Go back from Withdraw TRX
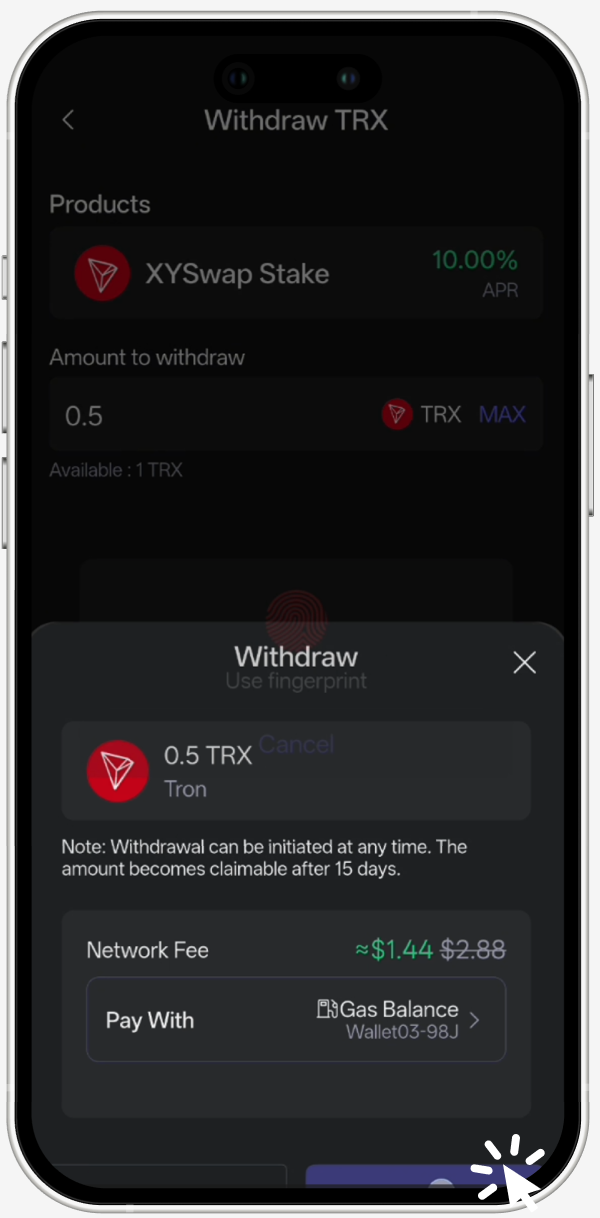This screenshot has height=1218, width=600. (x=68, y=121)
